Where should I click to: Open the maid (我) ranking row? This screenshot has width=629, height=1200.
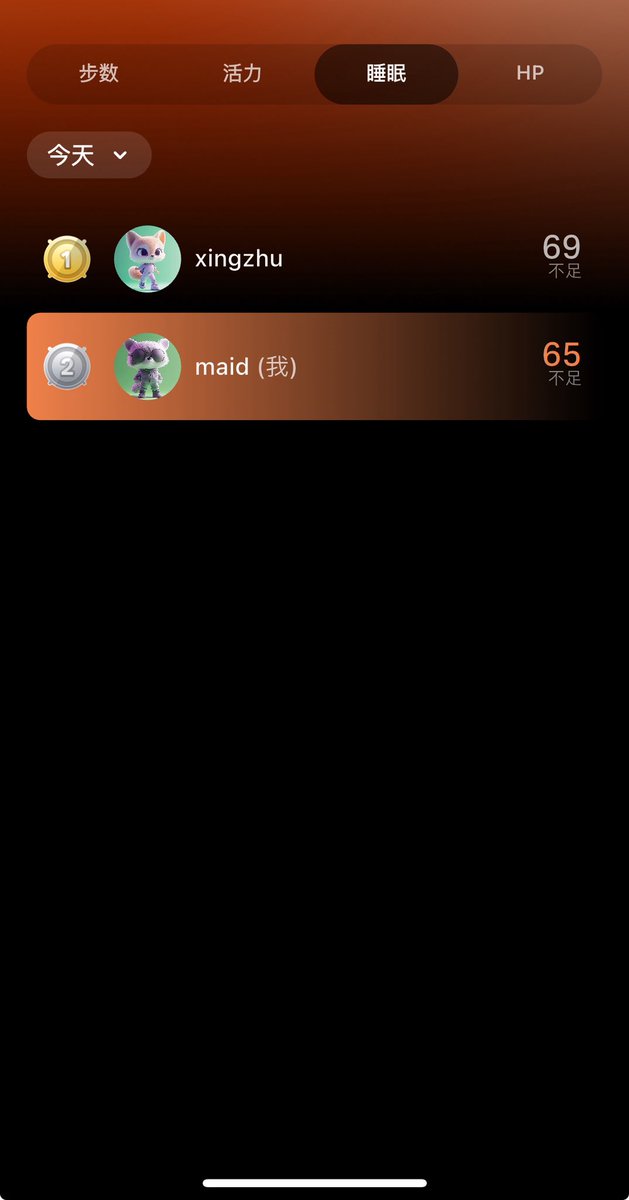[x=314, y=367]
